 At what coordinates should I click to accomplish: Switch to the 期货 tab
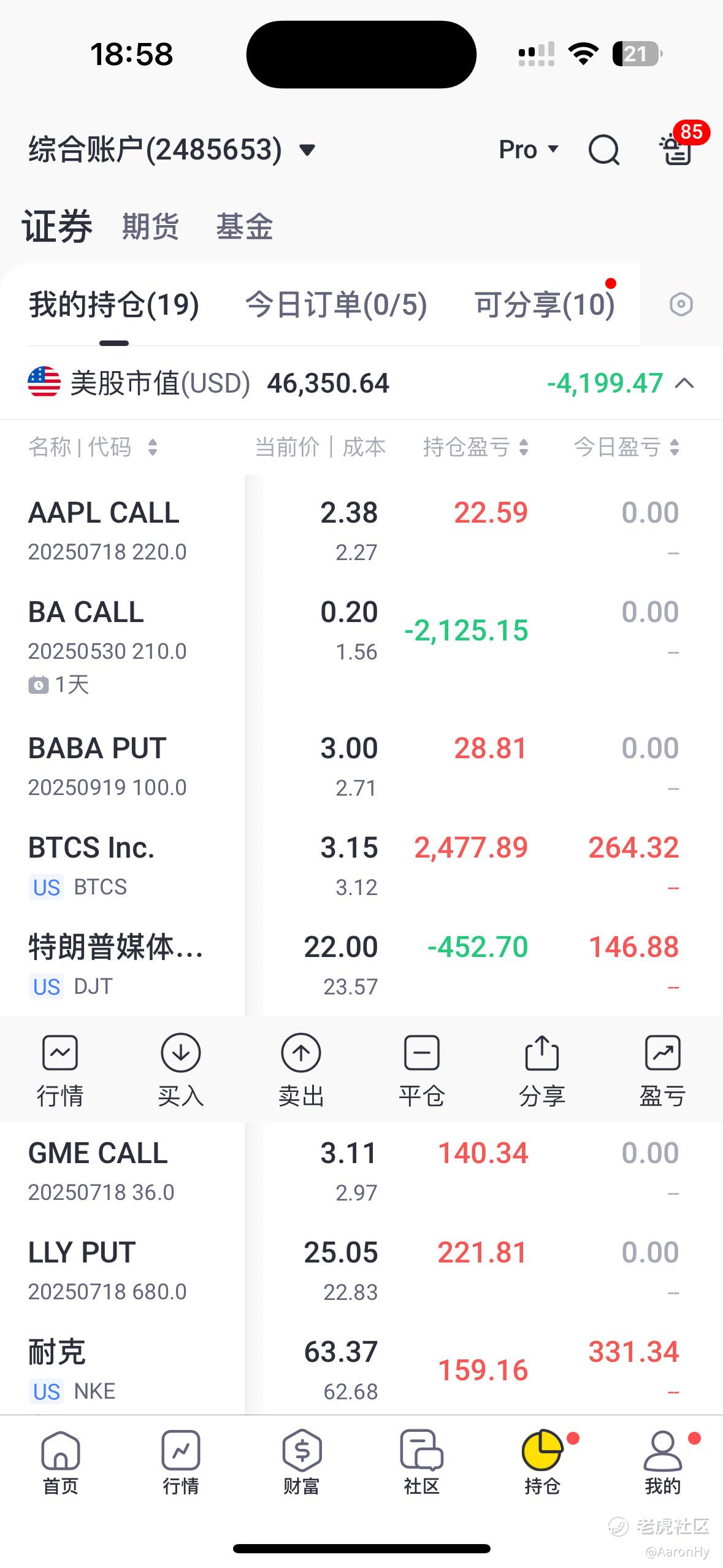pyautogui.click(x=150, y=226)
